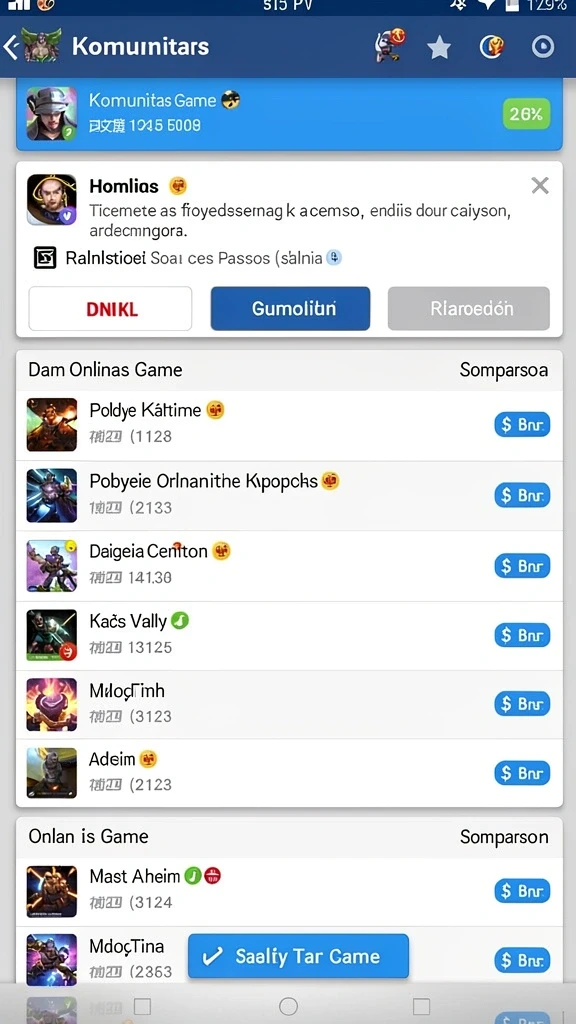
Task: Tap the star icon in the top bar
Action: [439, 48]
